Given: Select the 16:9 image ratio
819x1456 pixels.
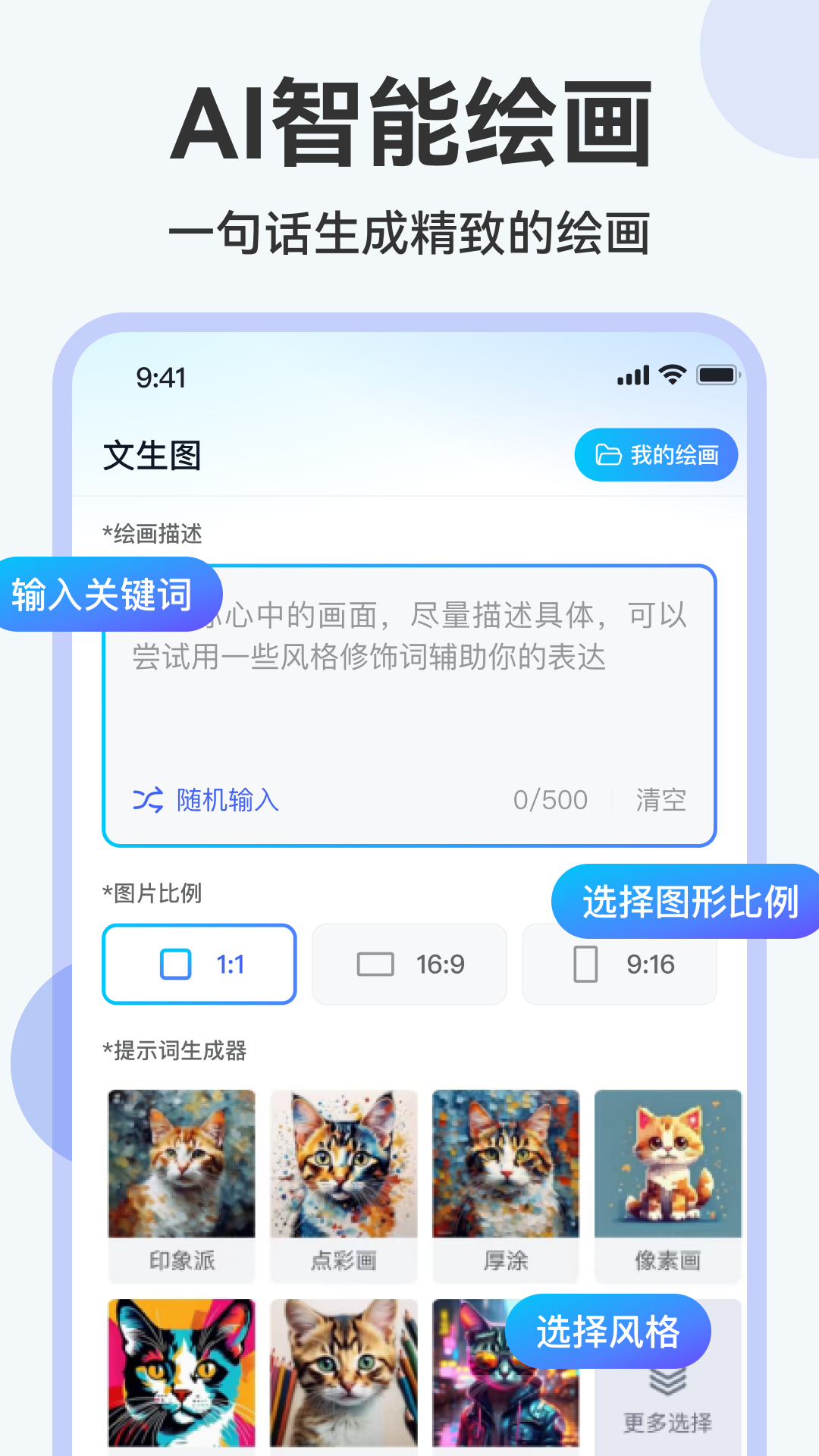Looking at the screenshot, I should (x=409, y=964).
